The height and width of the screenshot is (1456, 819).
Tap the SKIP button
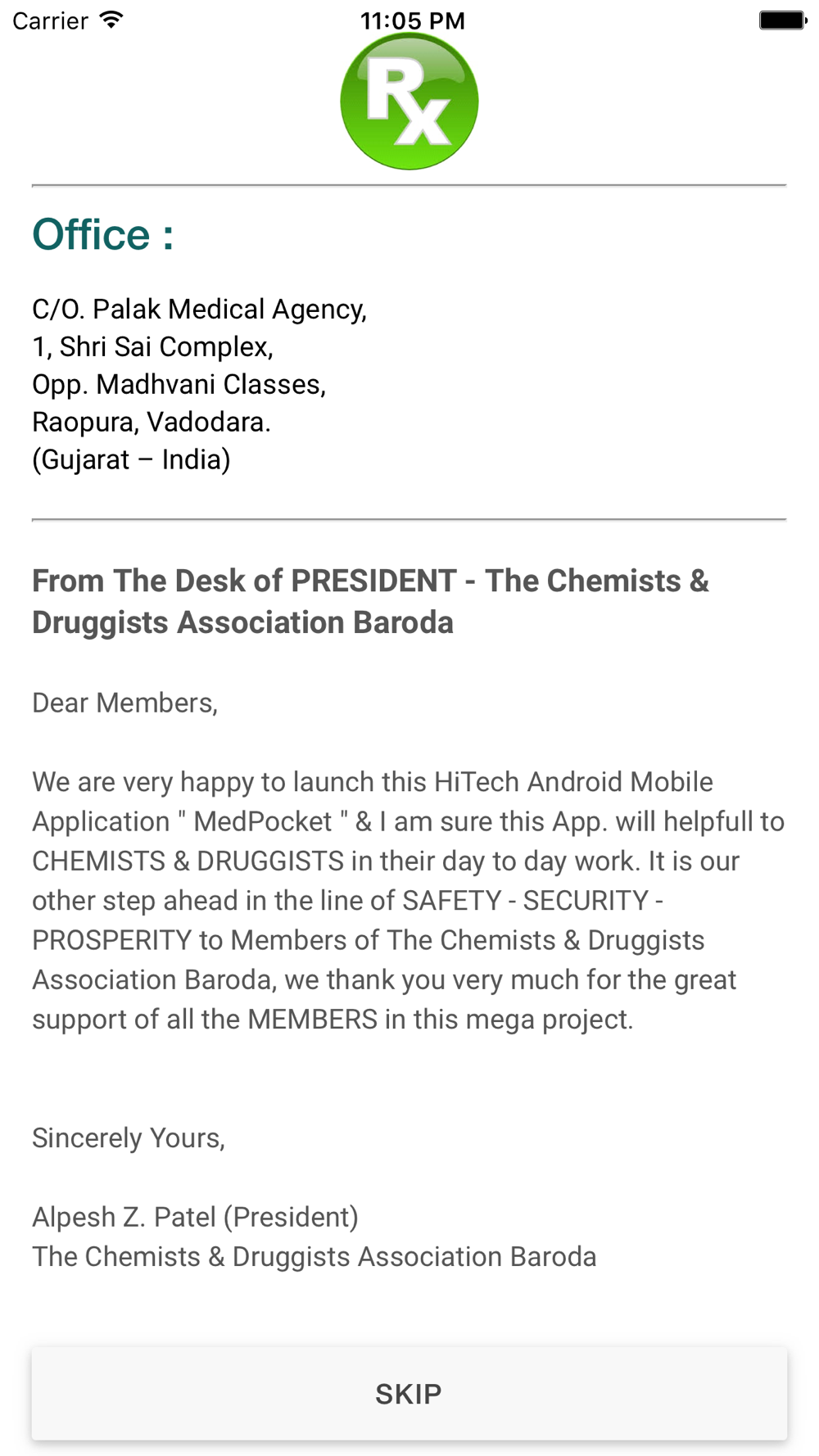(x=409, y=1393)
